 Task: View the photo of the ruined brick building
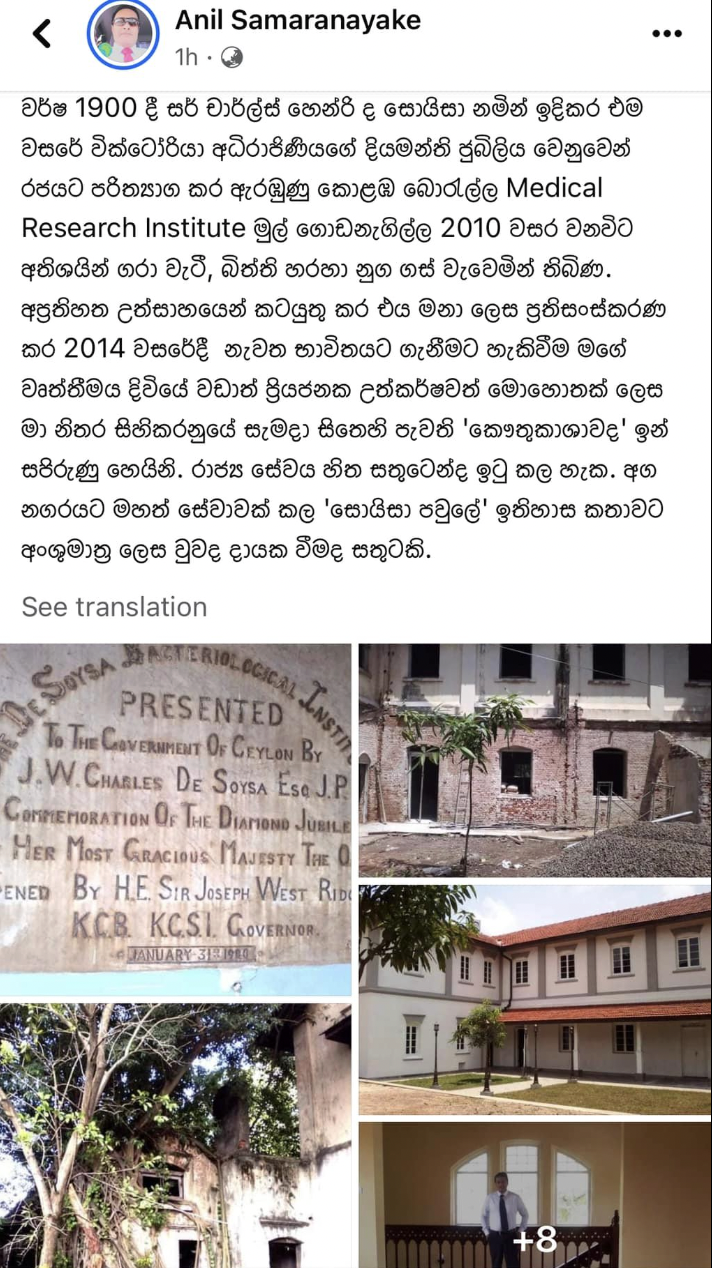coord(535,760)
